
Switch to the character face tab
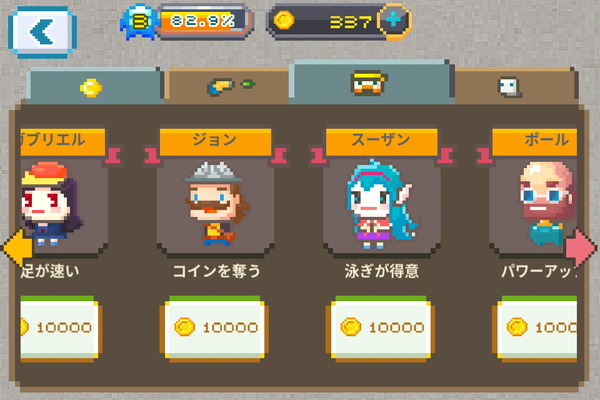[x=364, y=84]
